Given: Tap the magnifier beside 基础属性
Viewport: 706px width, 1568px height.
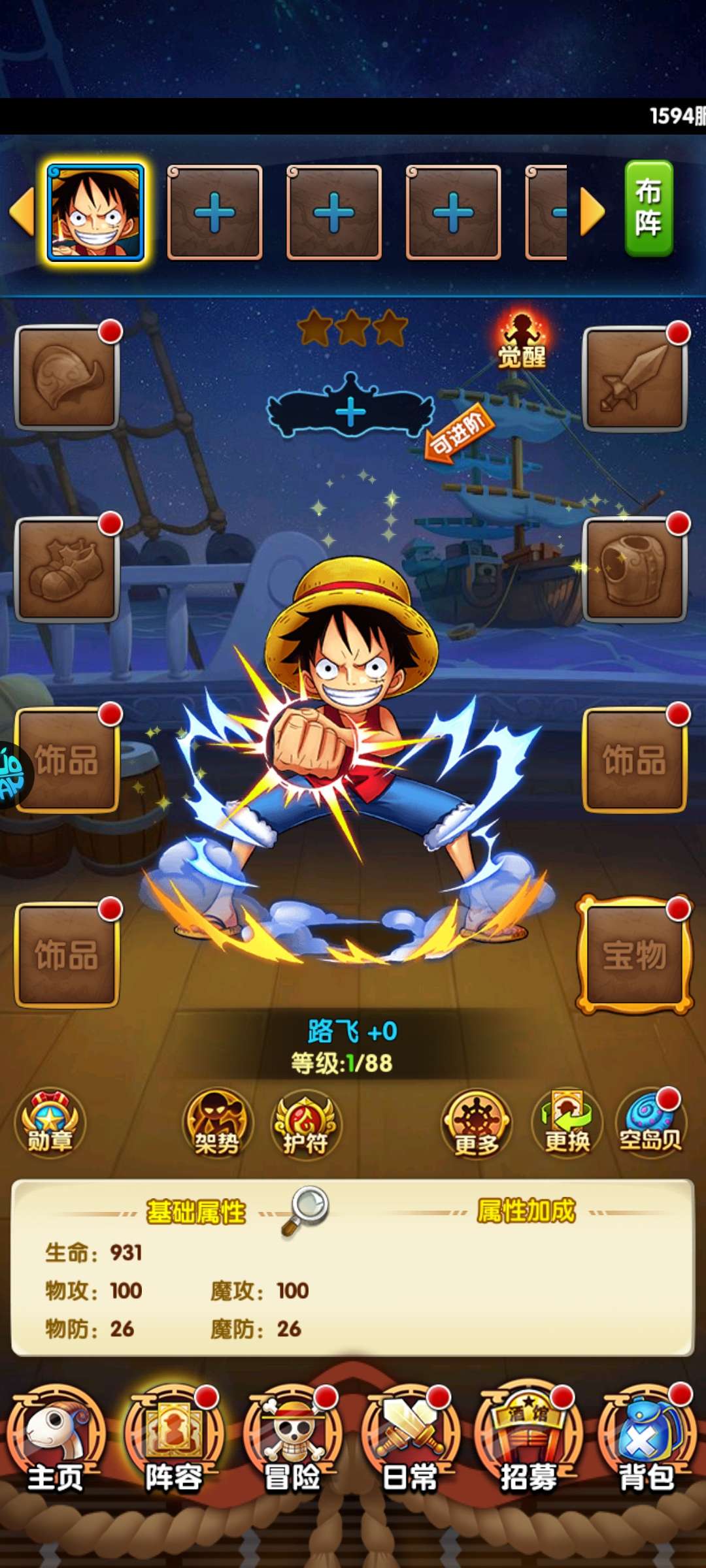Looking at the screenshot, I should [306, 1209].
